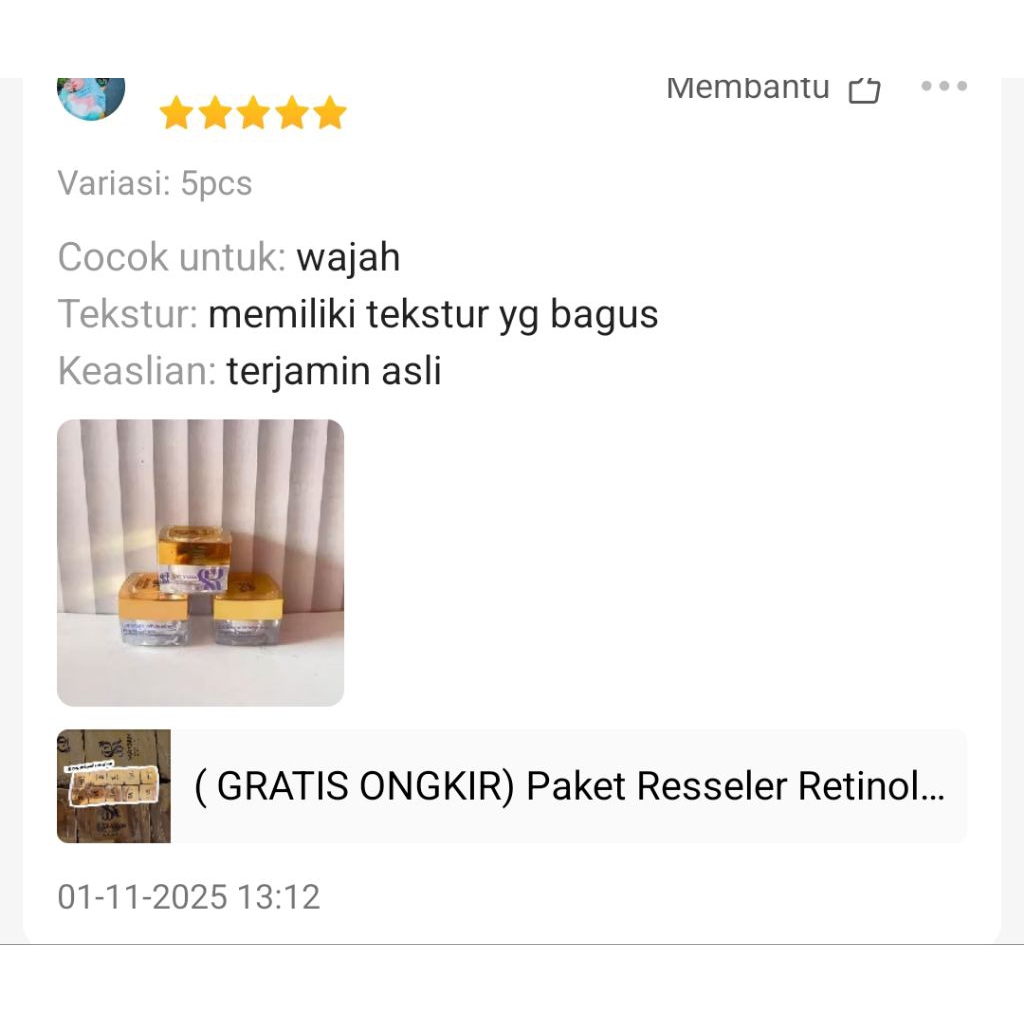Enlarge the review photo of cream jars
1024x1024 pixels.
click(200, 562)
